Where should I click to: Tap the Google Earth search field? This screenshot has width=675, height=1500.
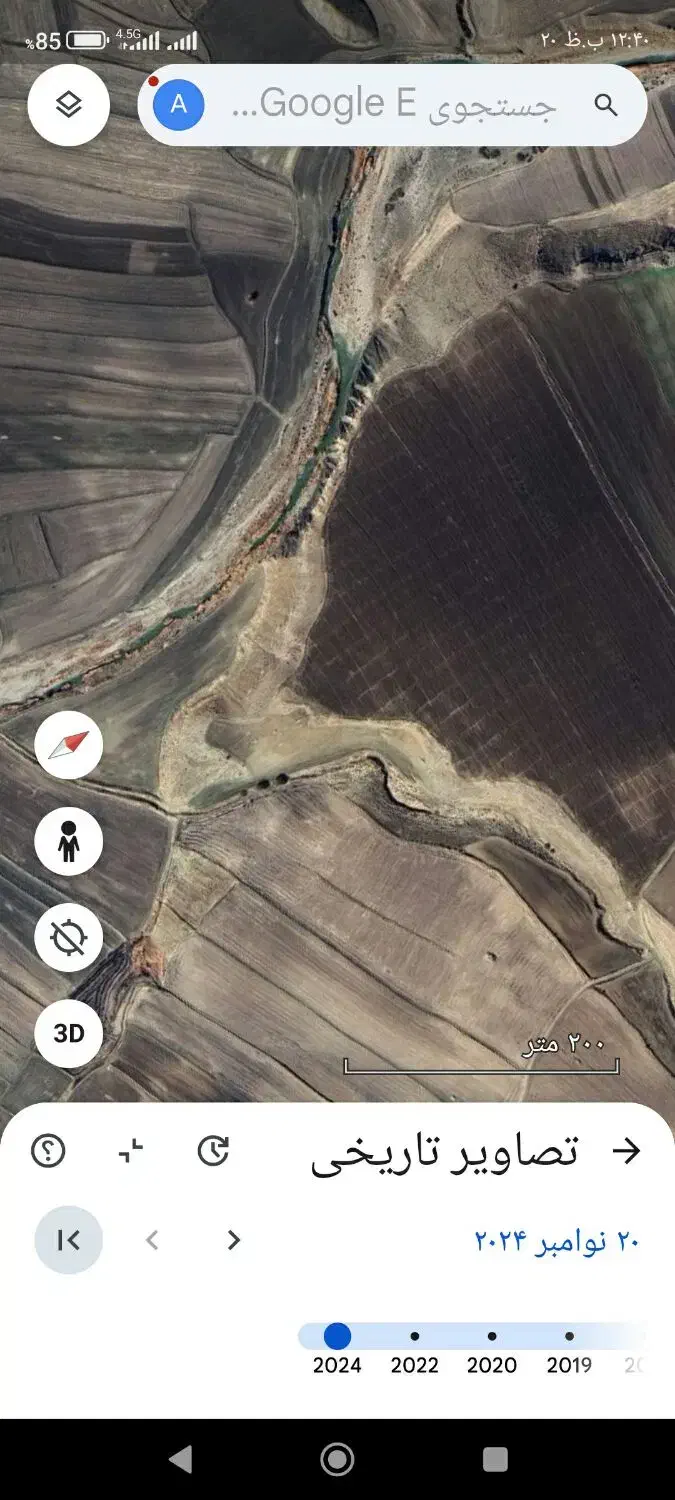point(395,105)
